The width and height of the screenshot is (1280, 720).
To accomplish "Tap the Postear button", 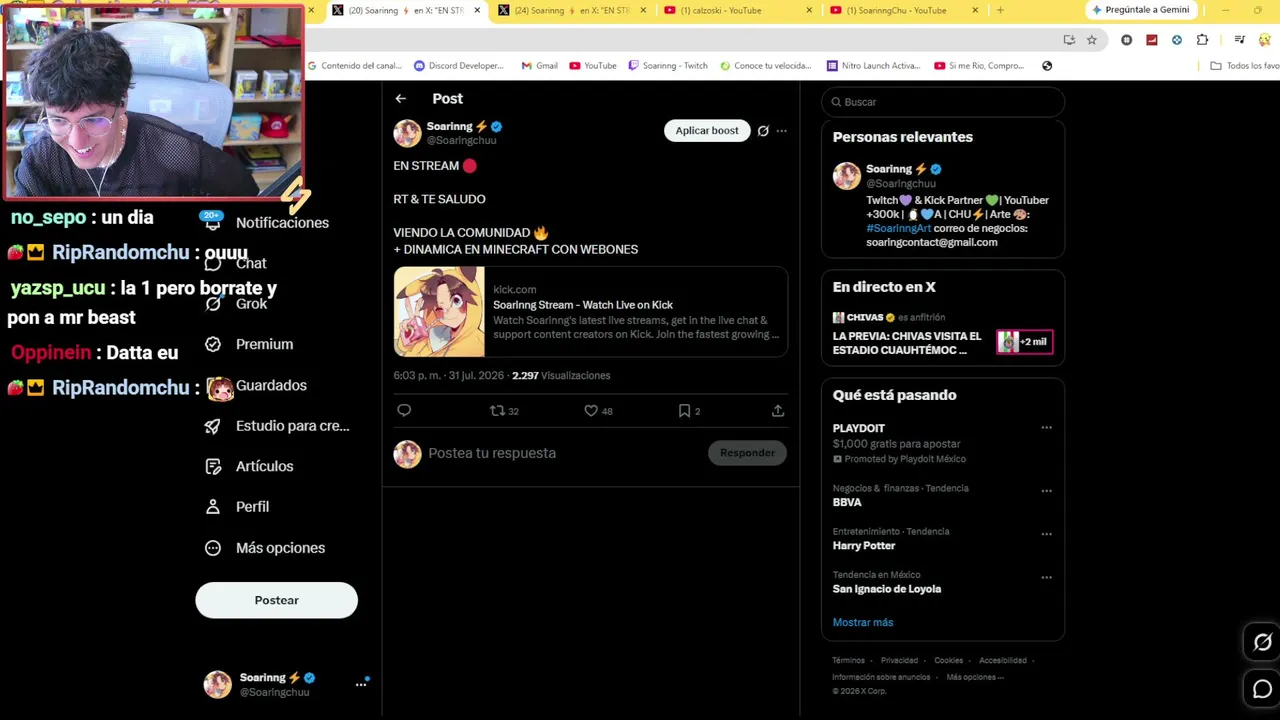I will point(276,600).
